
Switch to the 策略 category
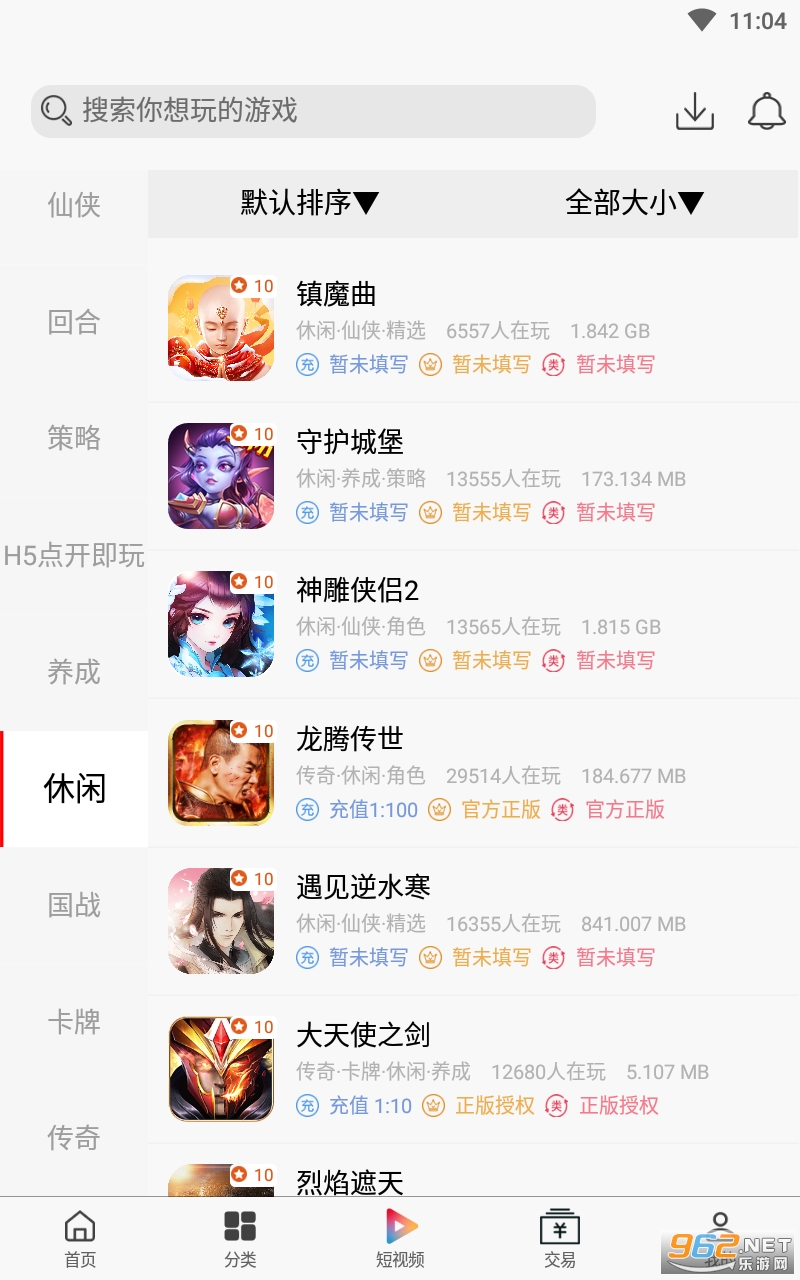pyautogui.click(x=74, y=438)
